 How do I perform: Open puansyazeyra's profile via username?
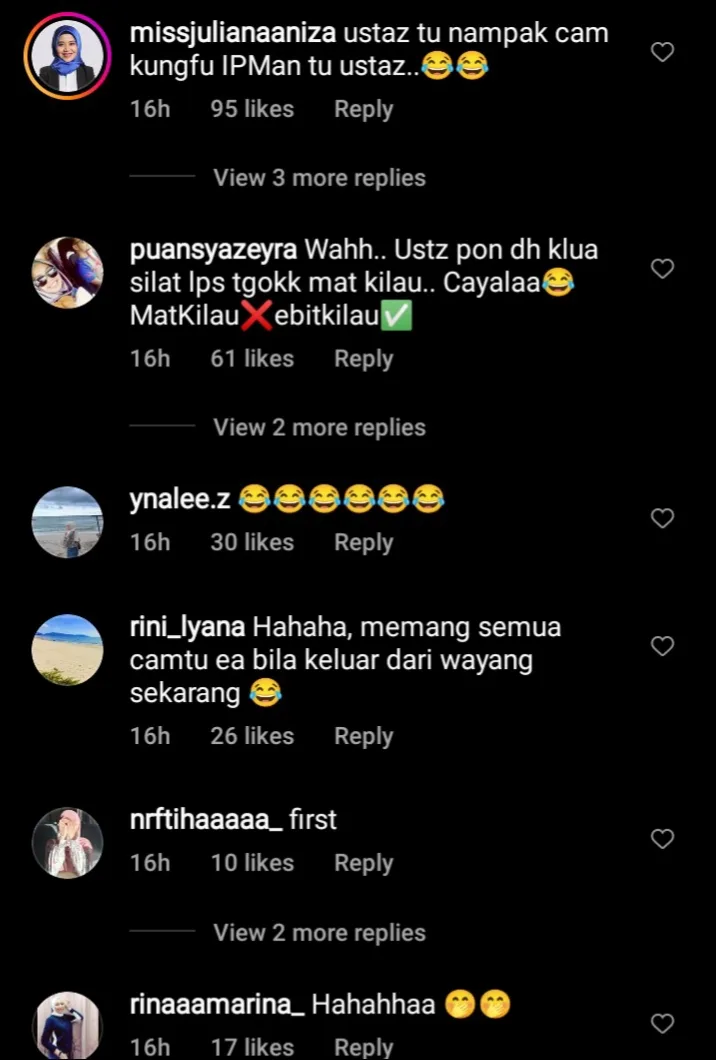[x=214, y=248]
